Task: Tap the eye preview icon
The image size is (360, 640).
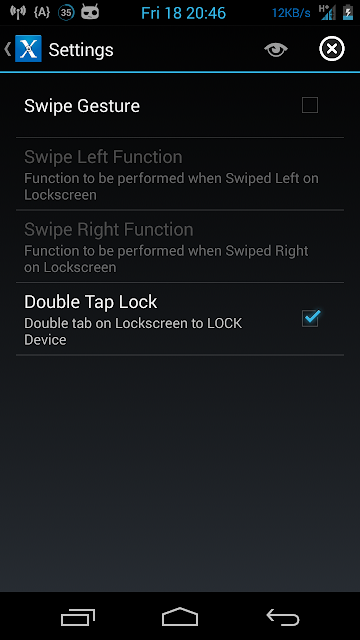Action: (x=276, y=50)
